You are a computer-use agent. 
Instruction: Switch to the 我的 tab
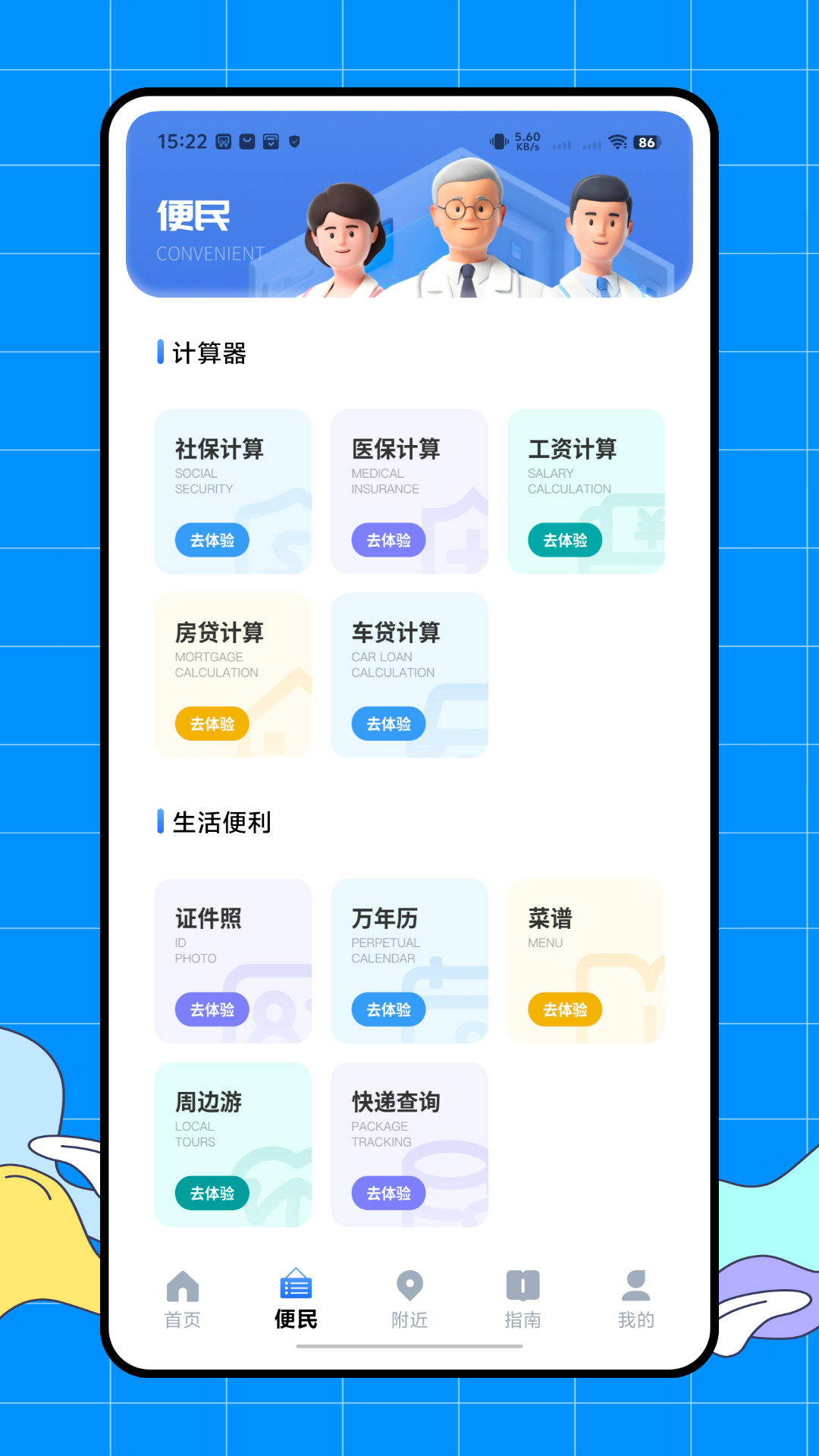635,1301
